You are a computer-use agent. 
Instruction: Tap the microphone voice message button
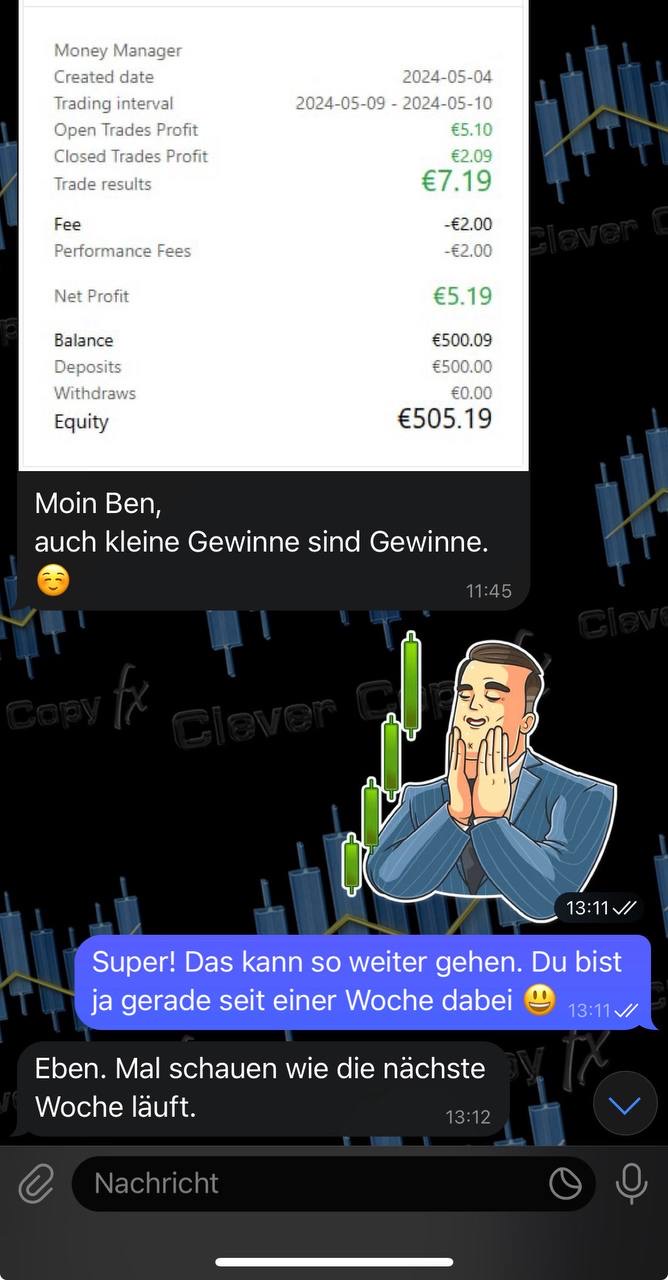pyautogui.click(x=631, y=1184)
